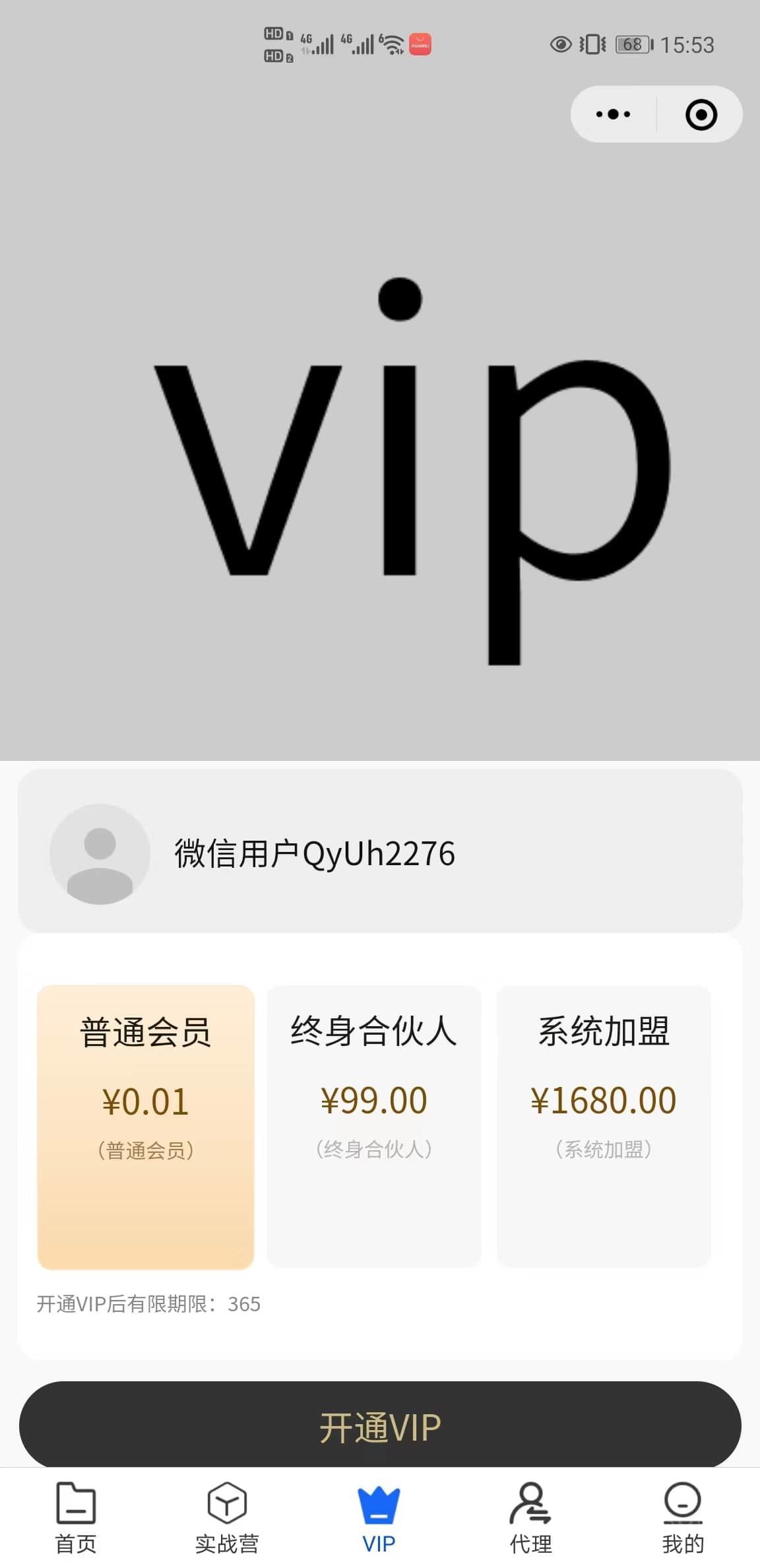Close the mini program via target icon

[x=701, y=114]
